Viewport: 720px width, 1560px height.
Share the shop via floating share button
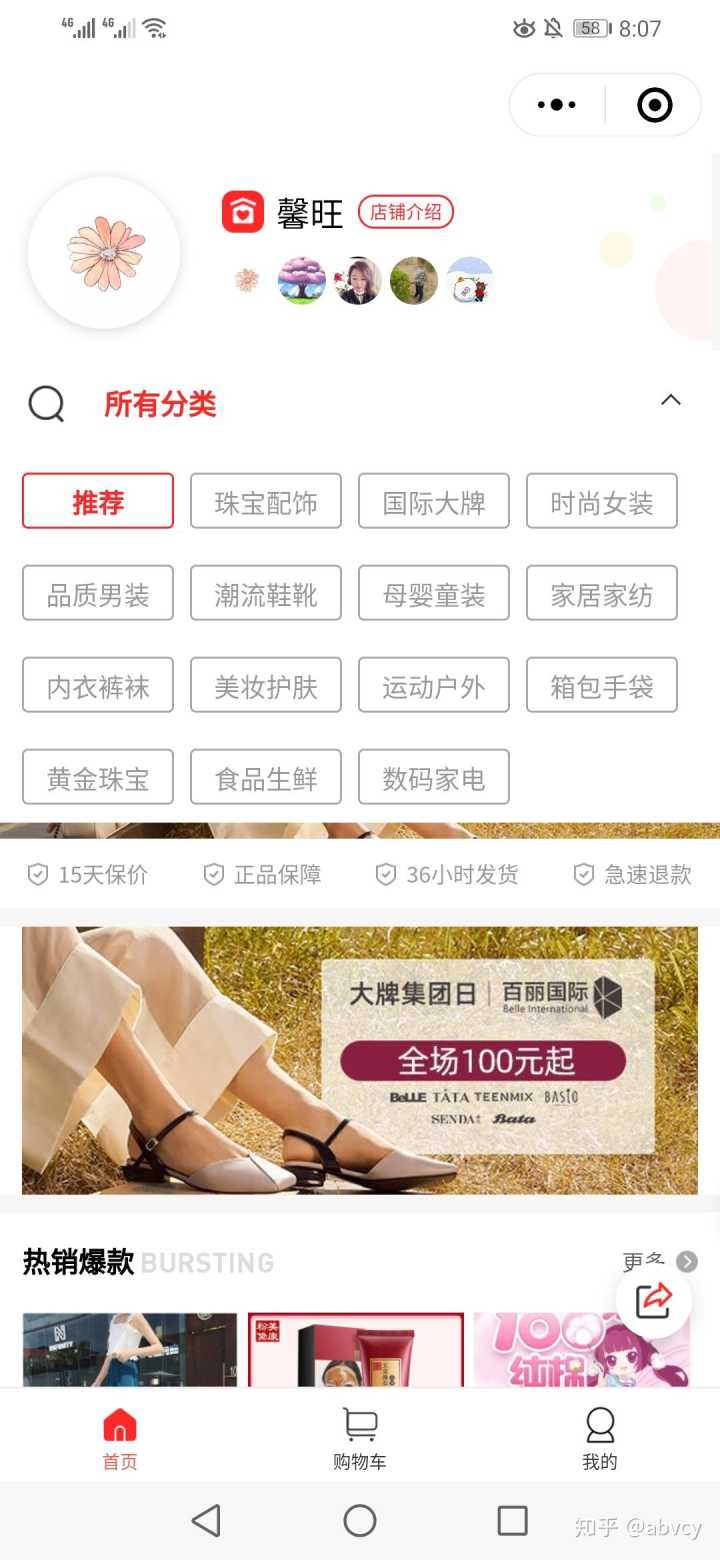click(653, 1301)
